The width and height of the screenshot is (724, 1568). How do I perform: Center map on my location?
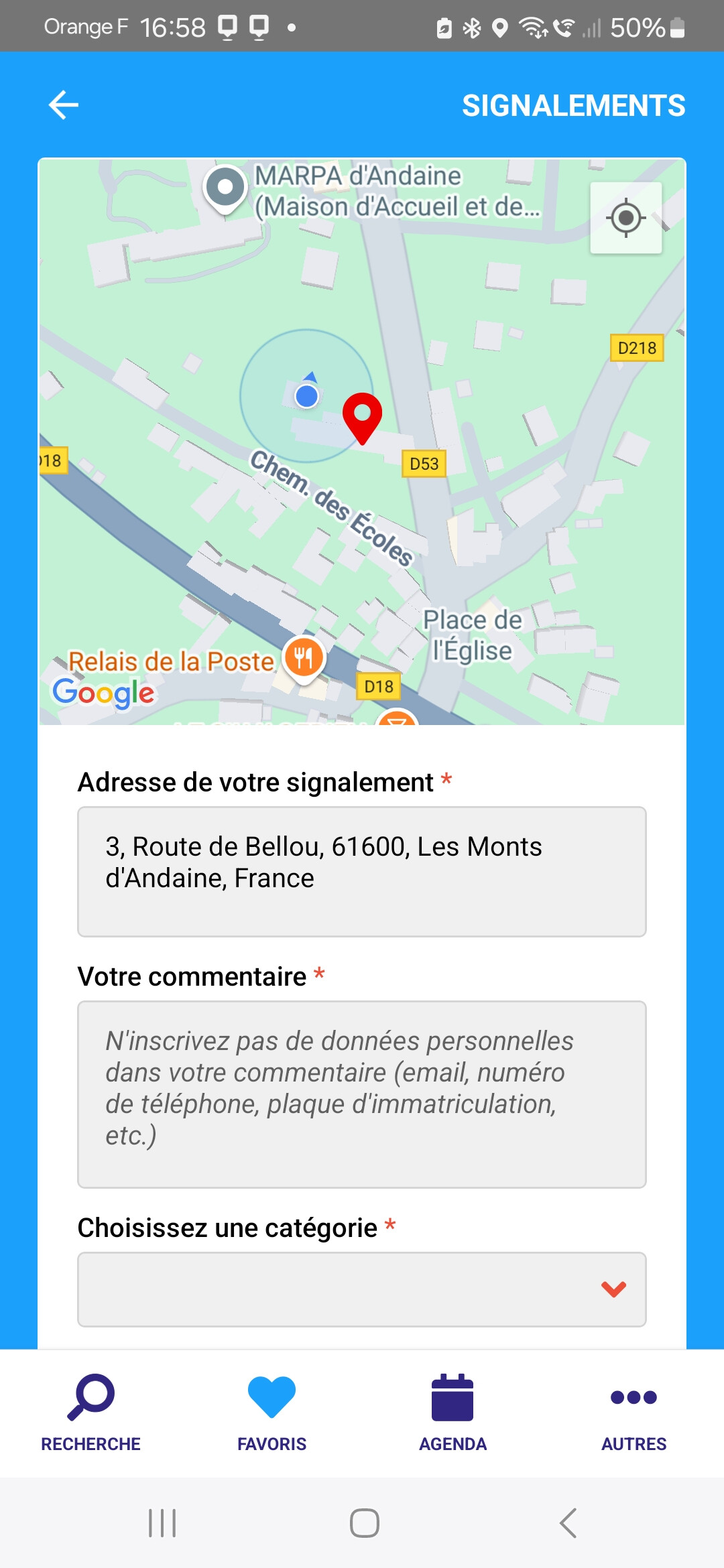click(x=625, y=218)
